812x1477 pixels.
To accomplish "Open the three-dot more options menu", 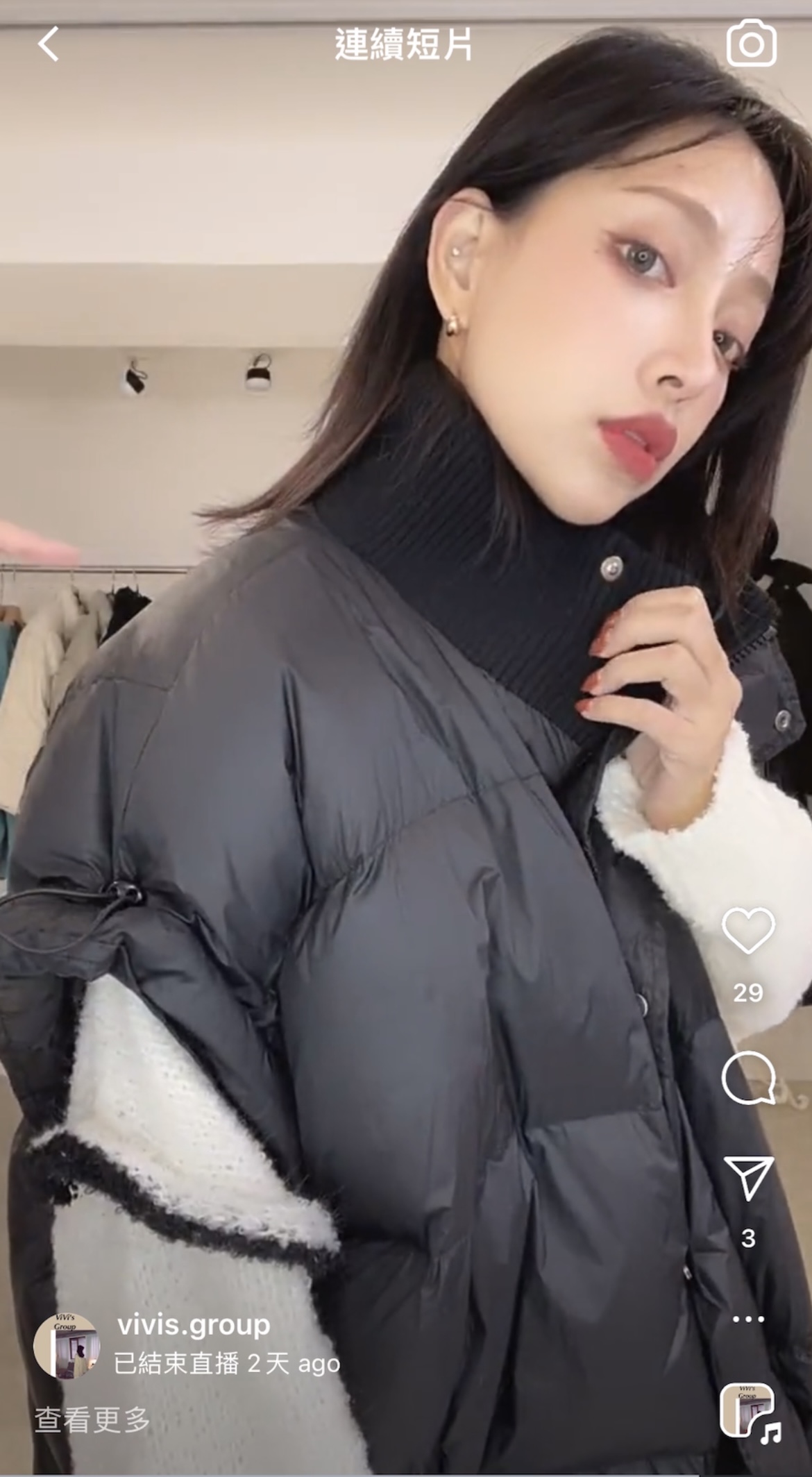I will pyautogui.click(x=748, y=1319).
